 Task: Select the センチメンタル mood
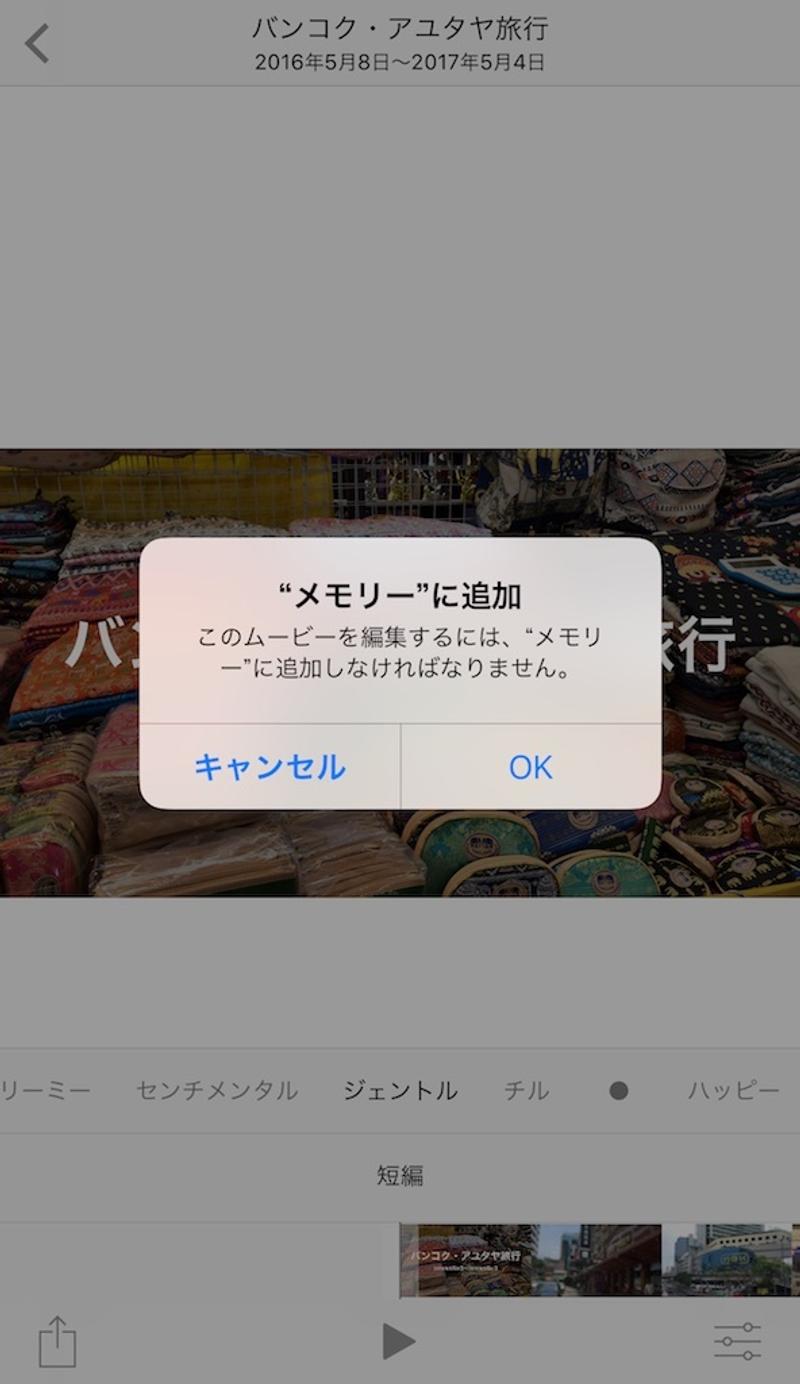point(217,1090)
